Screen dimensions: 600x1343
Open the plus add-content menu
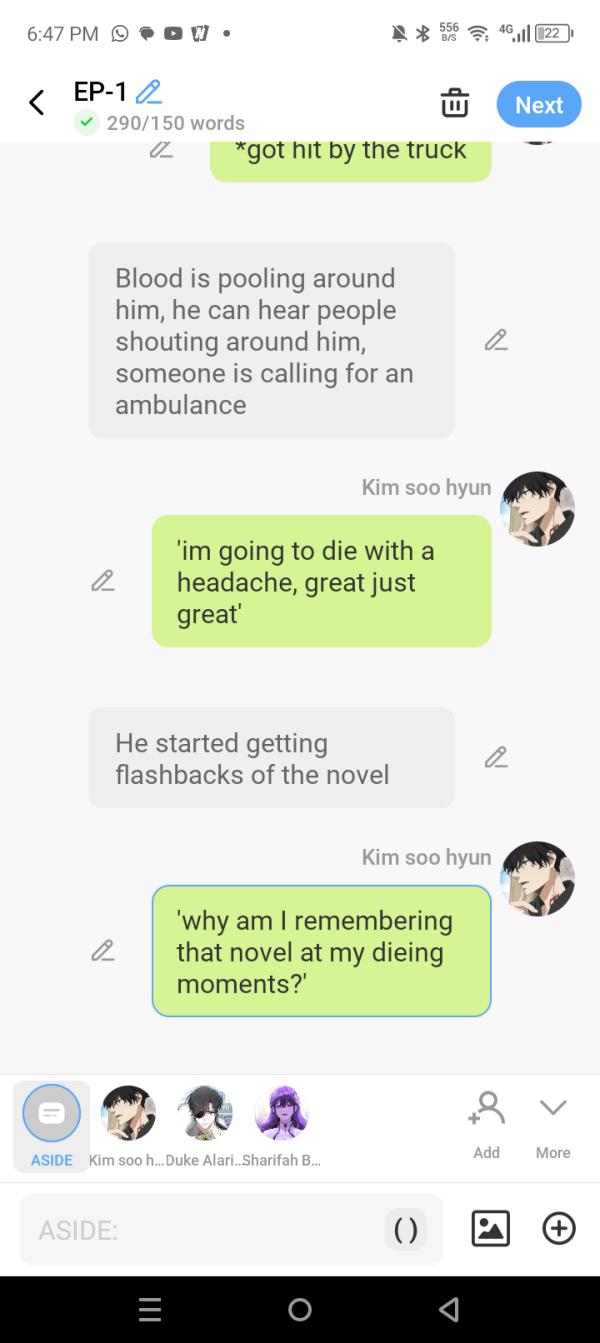coord(559,1229)
